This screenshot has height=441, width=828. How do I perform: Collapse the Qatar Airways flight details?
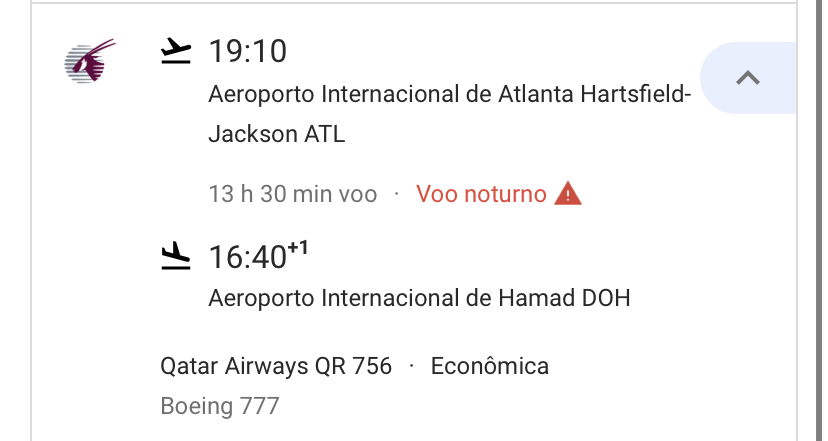748,78
